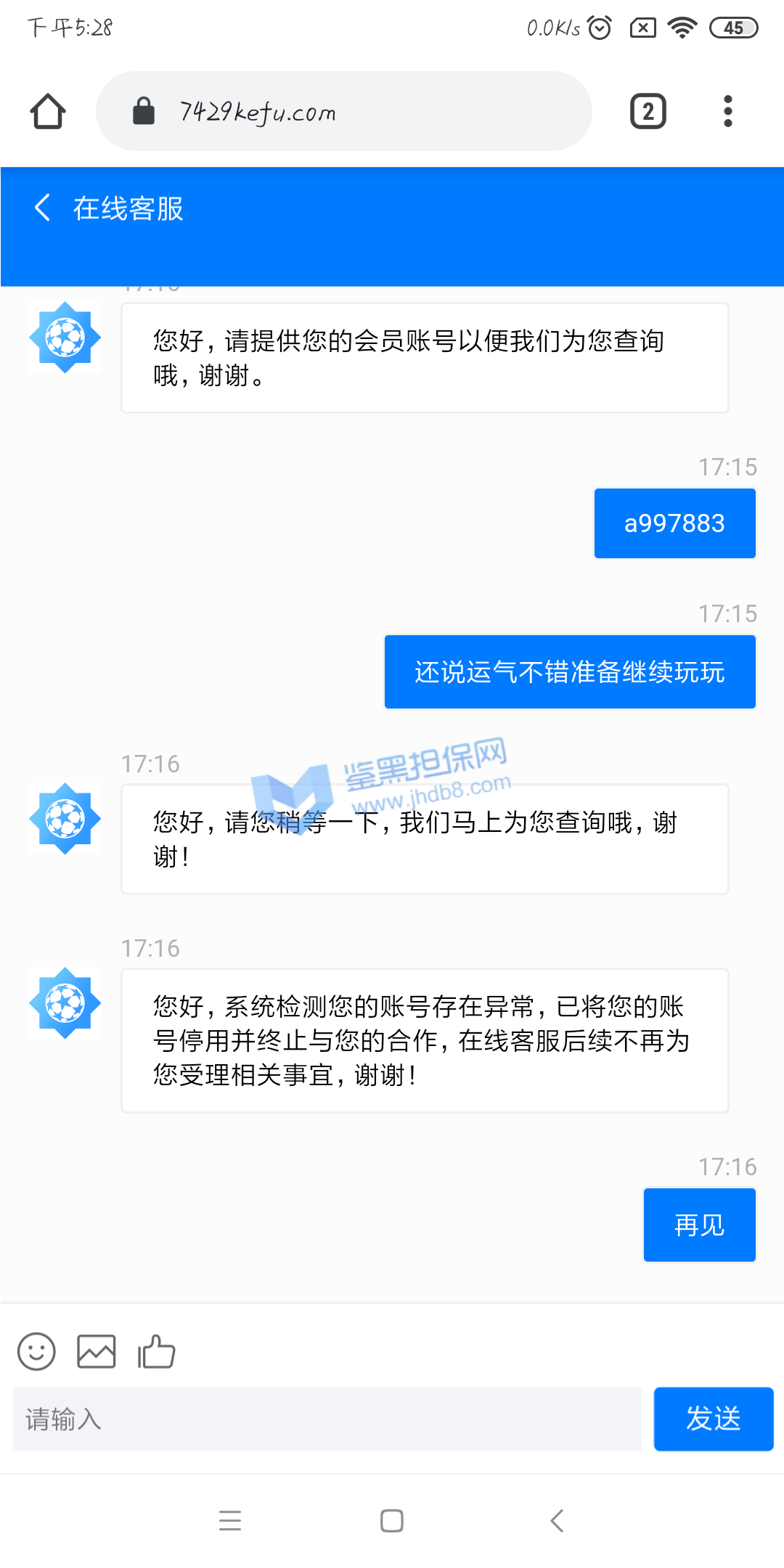784x1568 pixels.
Task: Open the browser home page
Action: click(48, 112)
